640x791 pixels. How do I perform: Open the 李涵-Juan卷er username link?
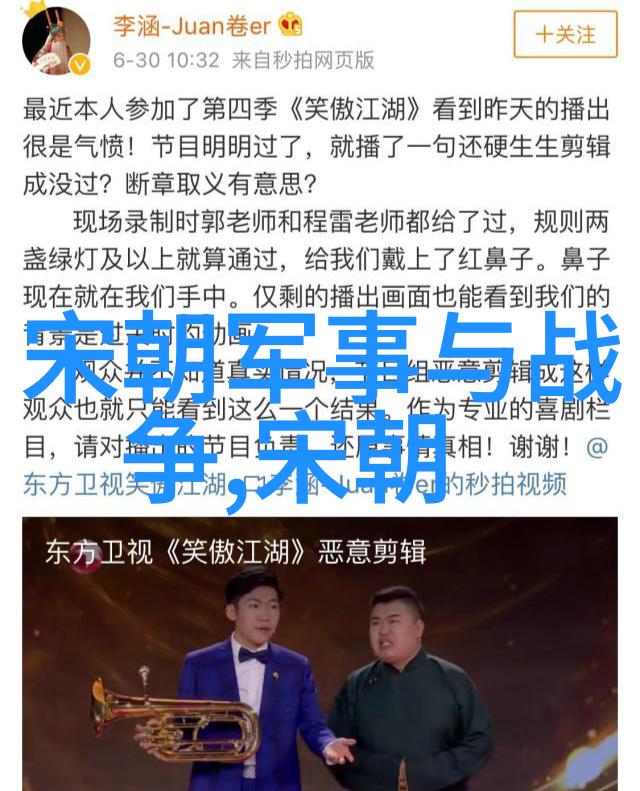(192, 24)
